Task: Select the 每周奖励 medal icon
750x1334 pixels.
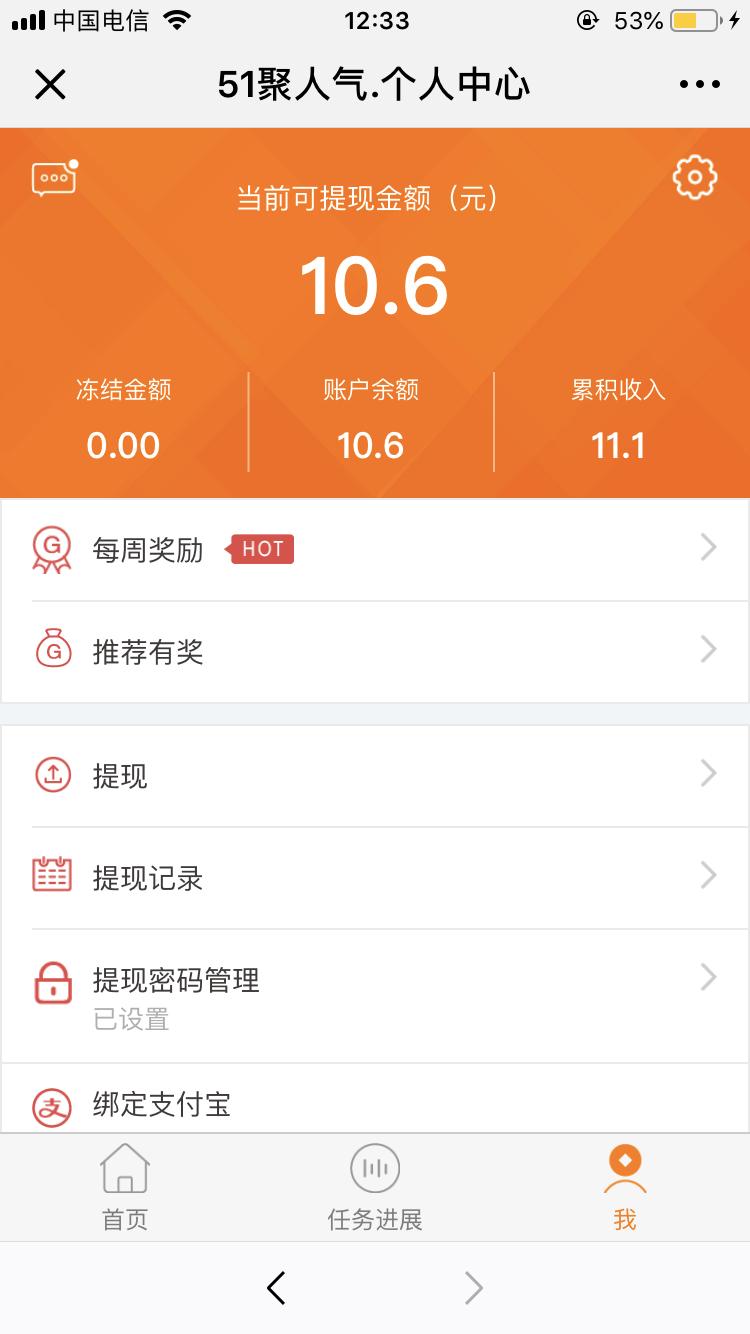Action: [52, 548]
